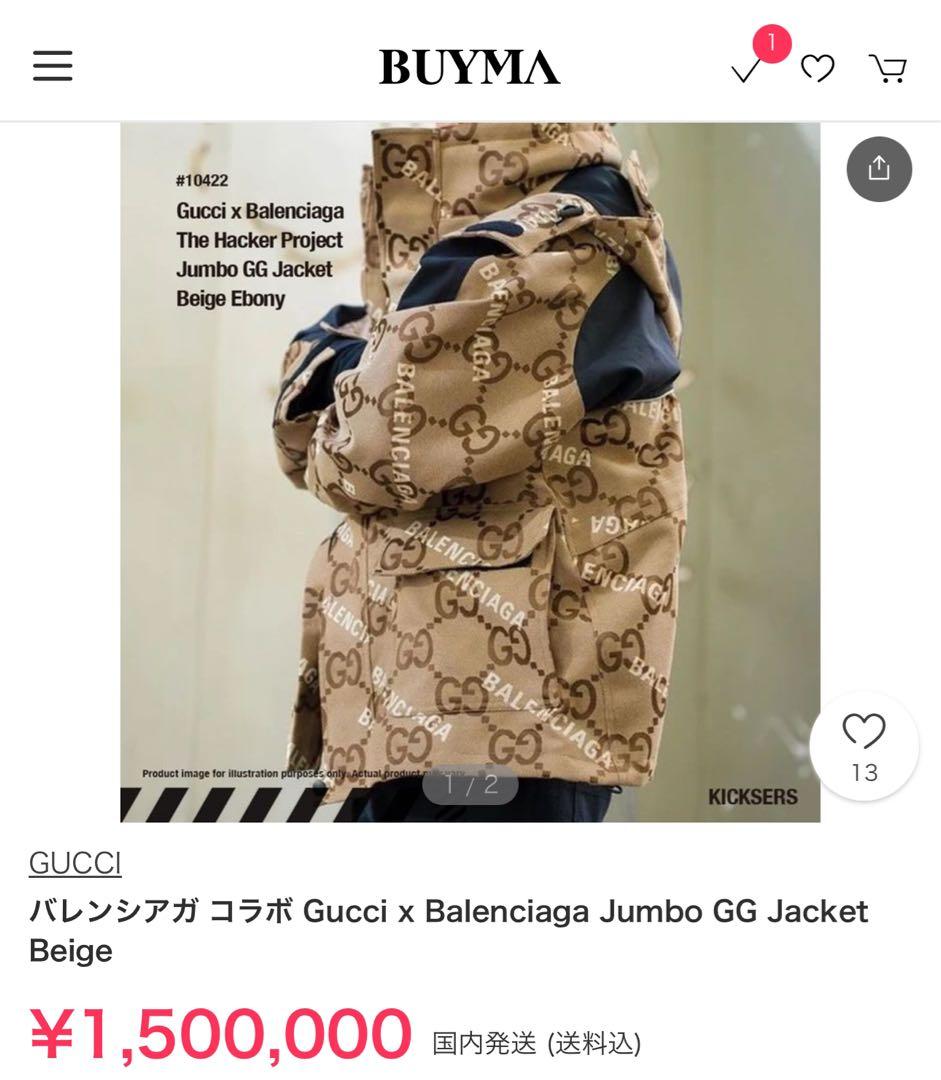Tap the BUYMA logo to go home
This screenshot has height=1080, width=941.
point(469,66)
